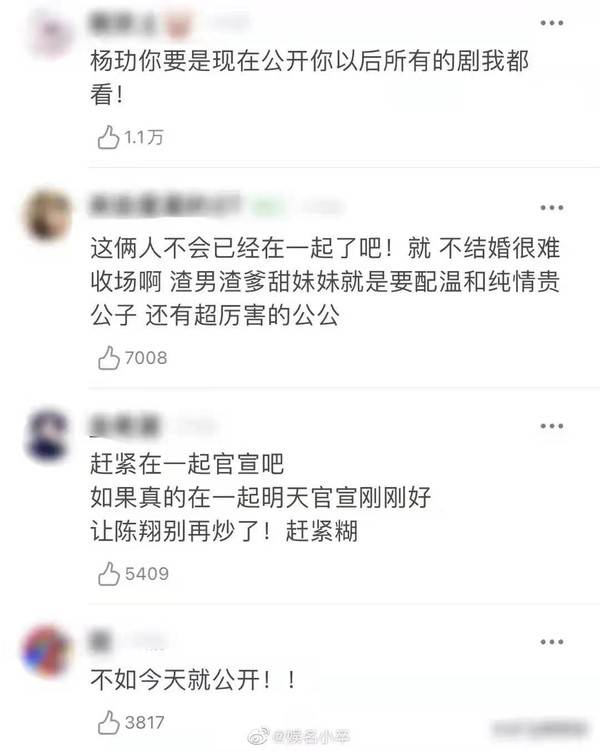600x751 pixels.
Task: Open more options for 这俩人不会已经在一起 comment
Action: coord(551,207)
